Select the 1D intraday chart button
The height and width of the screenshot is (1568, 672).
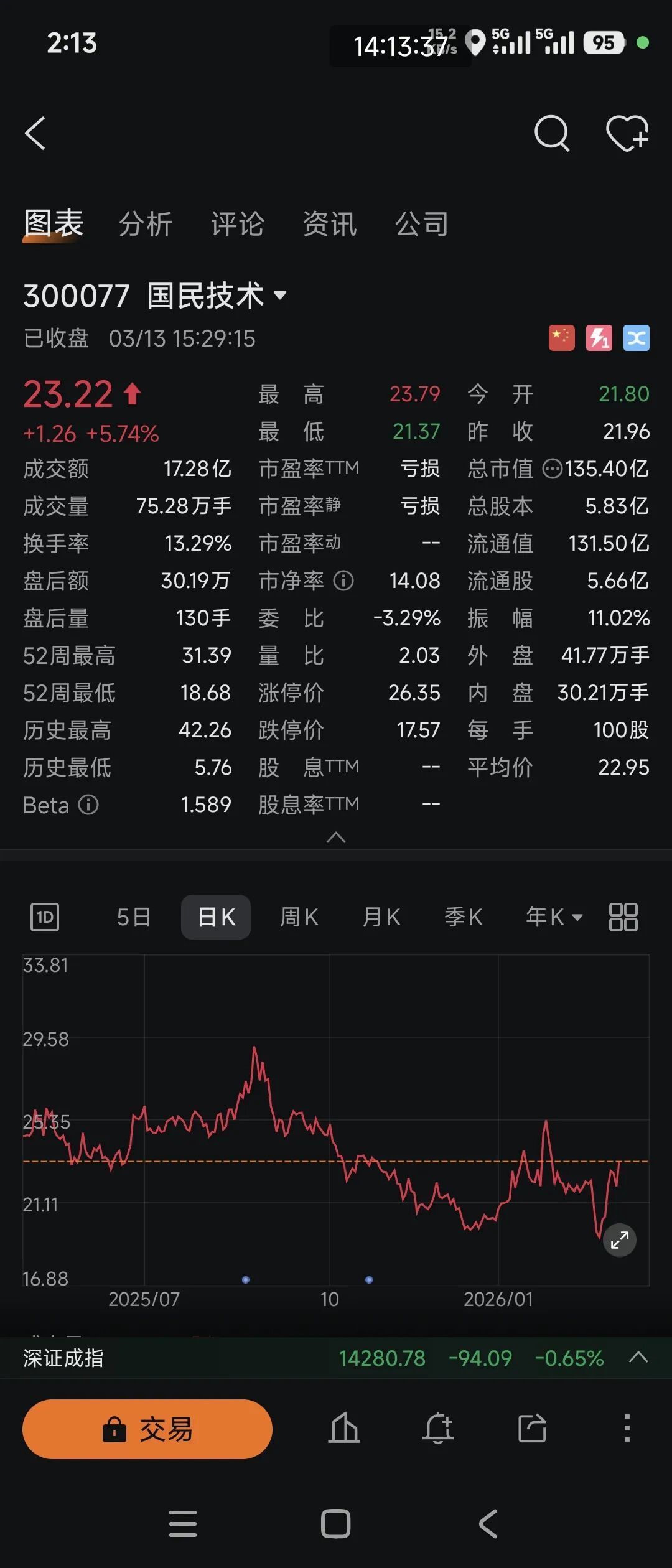45,917
